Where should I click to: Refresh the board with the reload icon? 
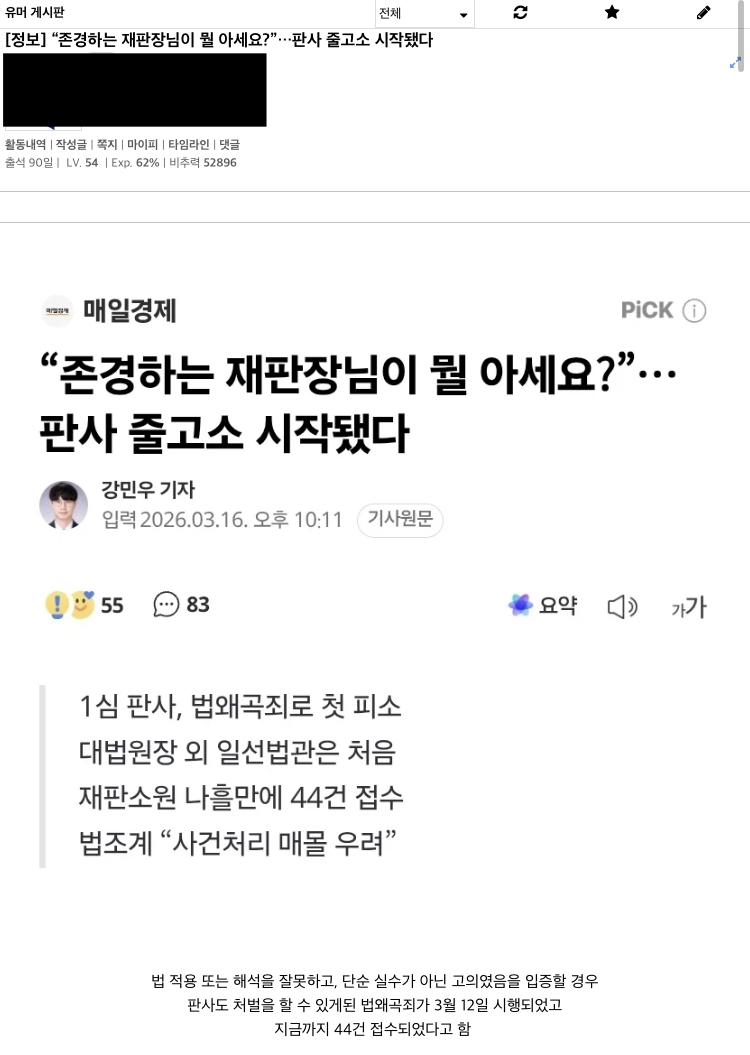tap(520, 13)
